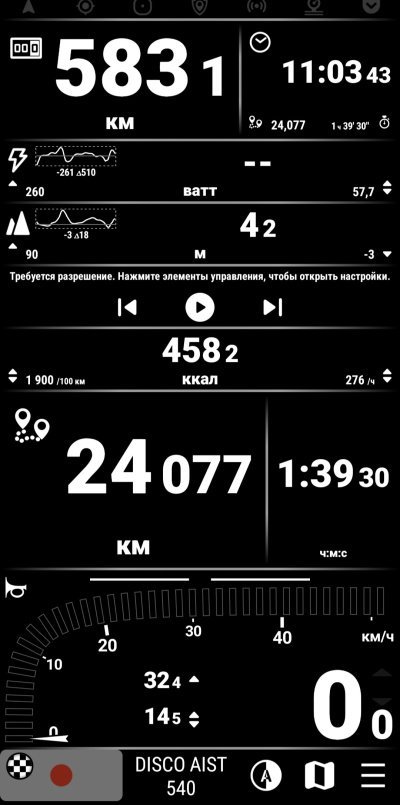Image resolution: width=400 pixels, height=805 pixels.
Task: Tap the compass auto-orientation icon
Action: 266,774
